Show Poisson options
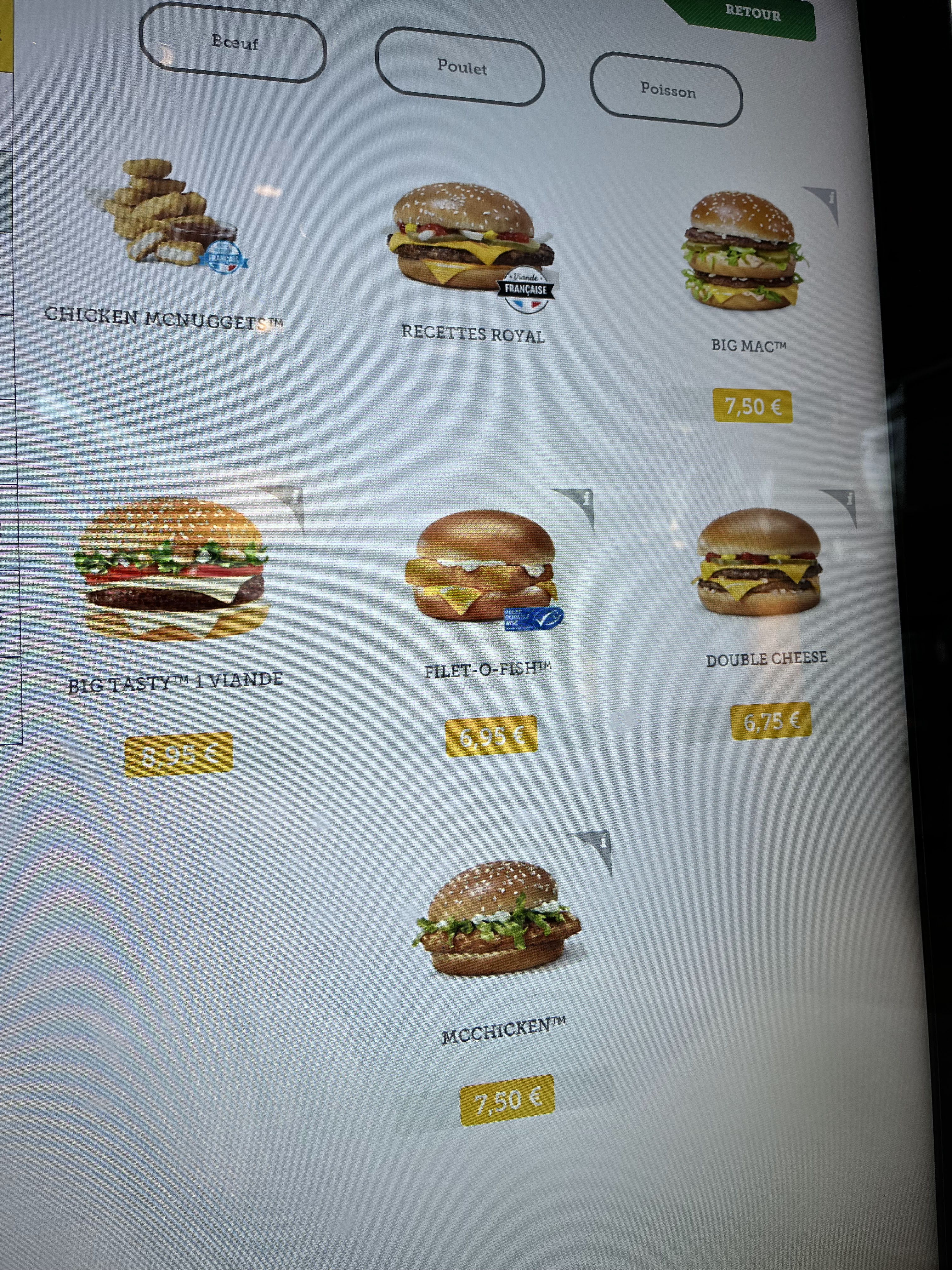 click(x=666, y=90)
